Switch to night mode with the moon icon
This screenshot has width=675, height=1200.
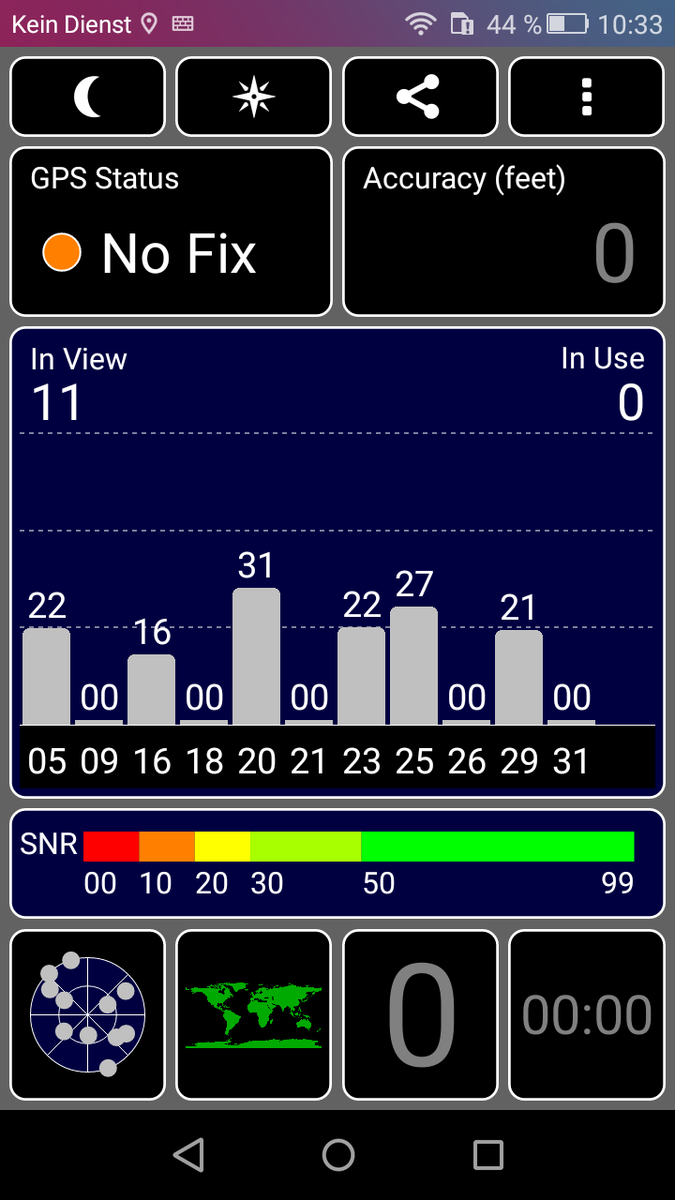coord(88,97)
